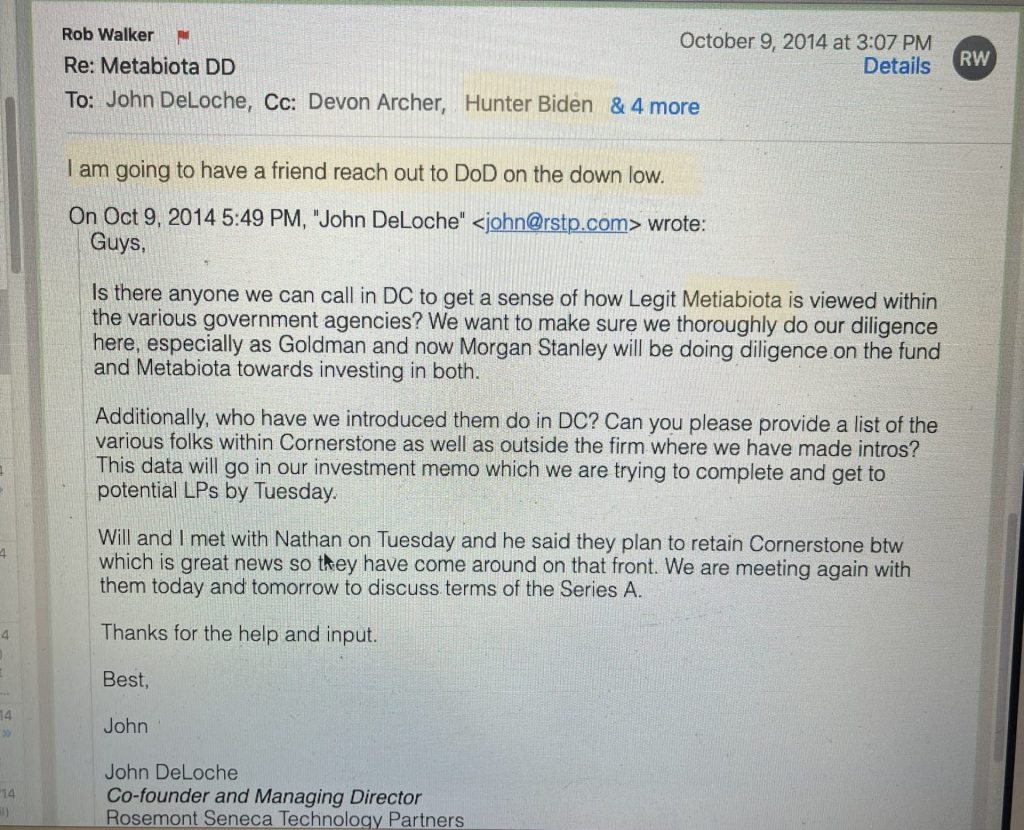1024x830 pixels.
Task: Expand the '& 4 more' recipients
Action: [655, 106]
